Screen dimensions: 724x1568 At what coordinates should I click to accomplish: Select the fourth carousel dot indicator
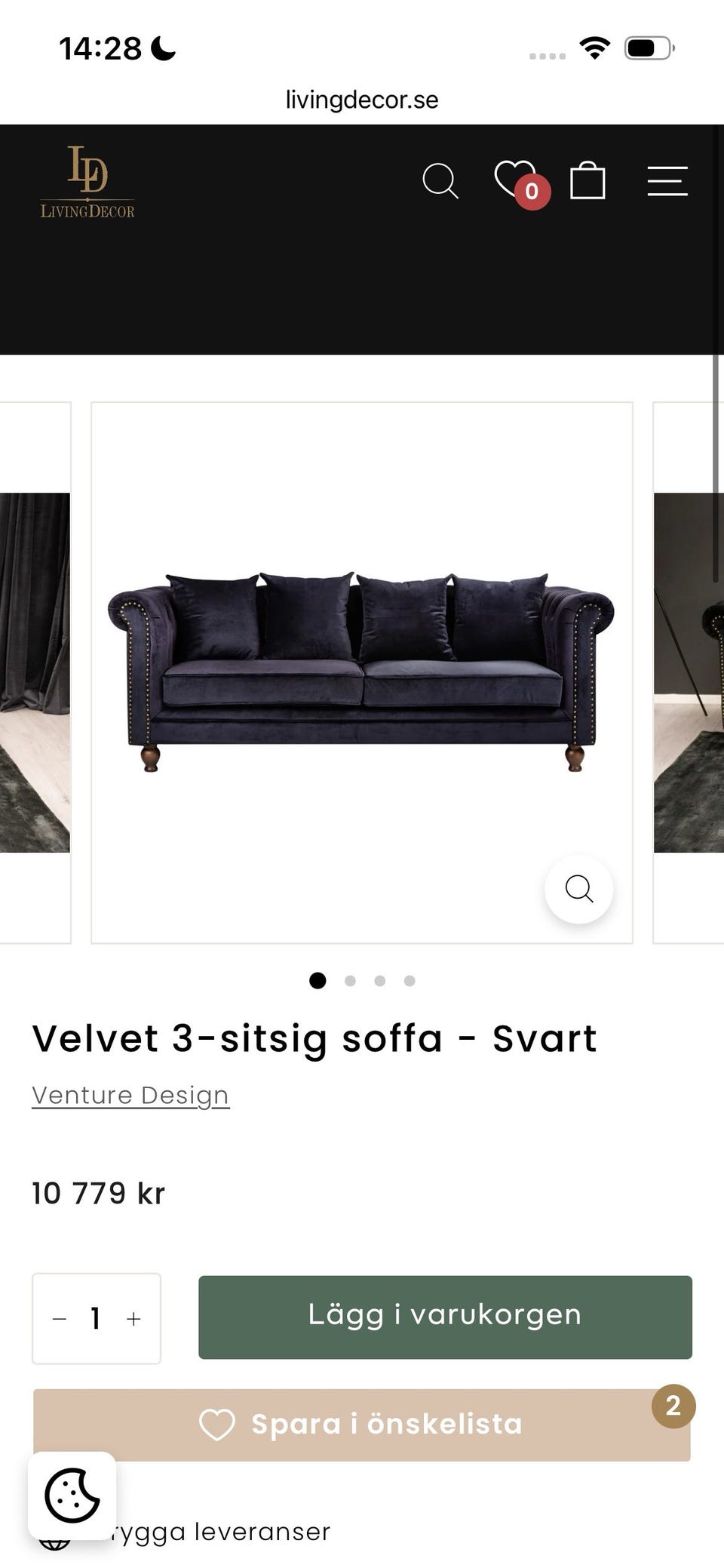410,981
